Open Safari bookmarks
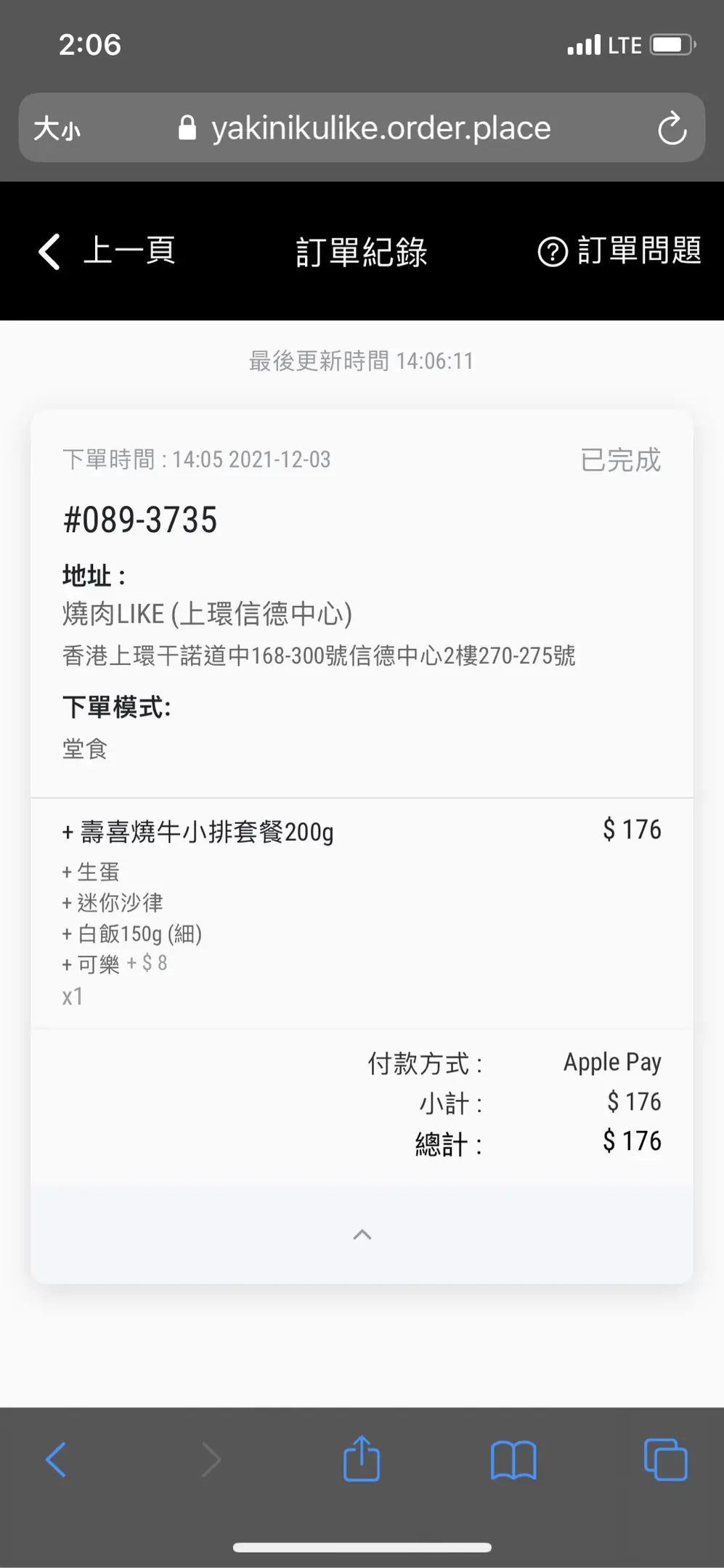724x1568 pixels. (x=513, y=1460)
